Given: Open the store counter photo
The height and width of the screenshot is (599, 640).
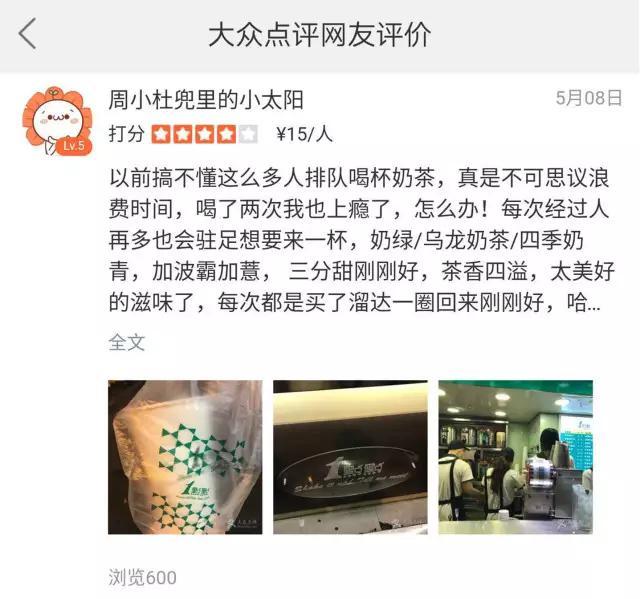Looking at the screenshot, I should pyautogui.click(x=515, y=456).
